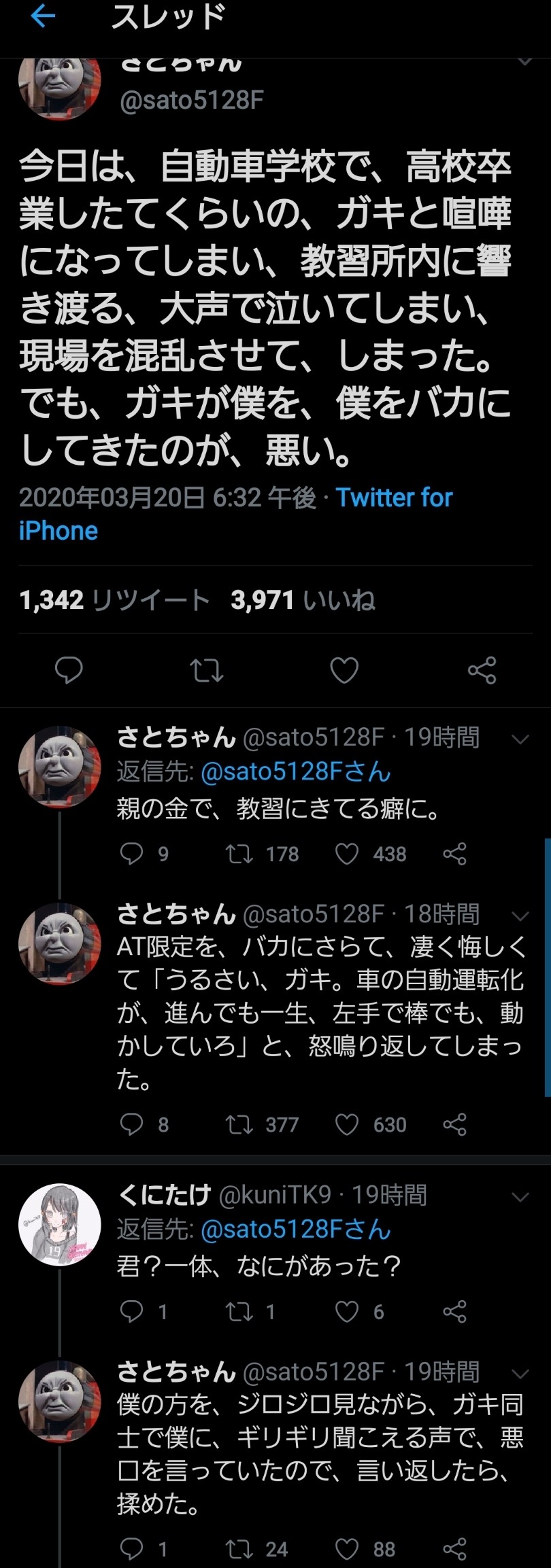Reply to the AT限定 tweet

point(131,1124)
